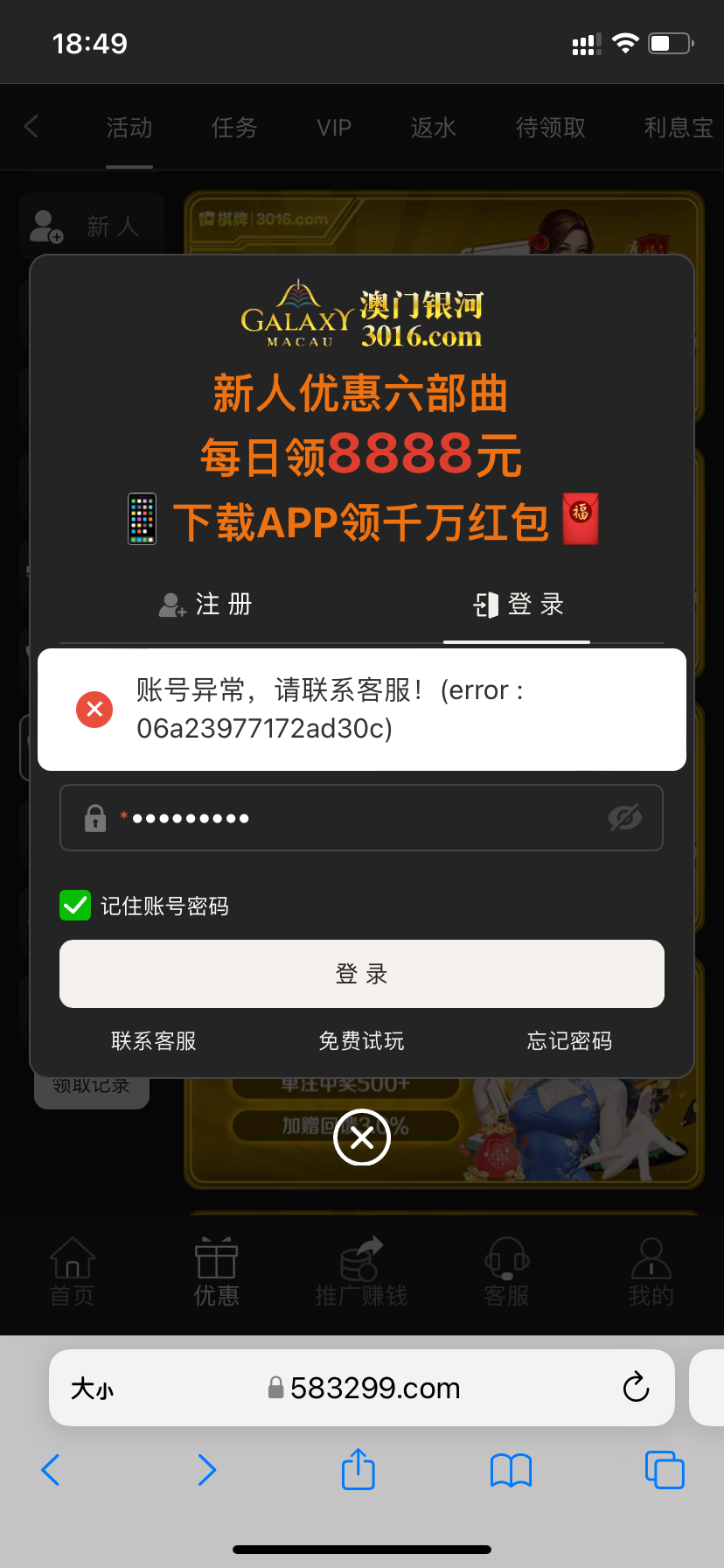
Task: Try 免费试玩 demo link
Action: (x=361, y=1041)
